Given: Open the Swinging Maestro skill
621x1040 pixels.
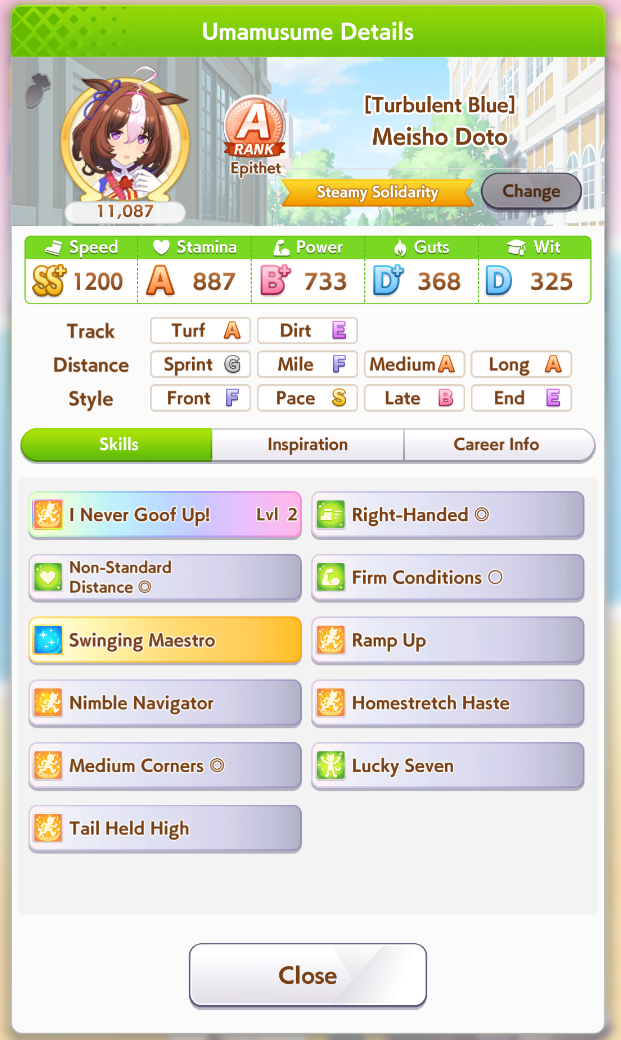Looking at the screenshot, I should 165,640.
